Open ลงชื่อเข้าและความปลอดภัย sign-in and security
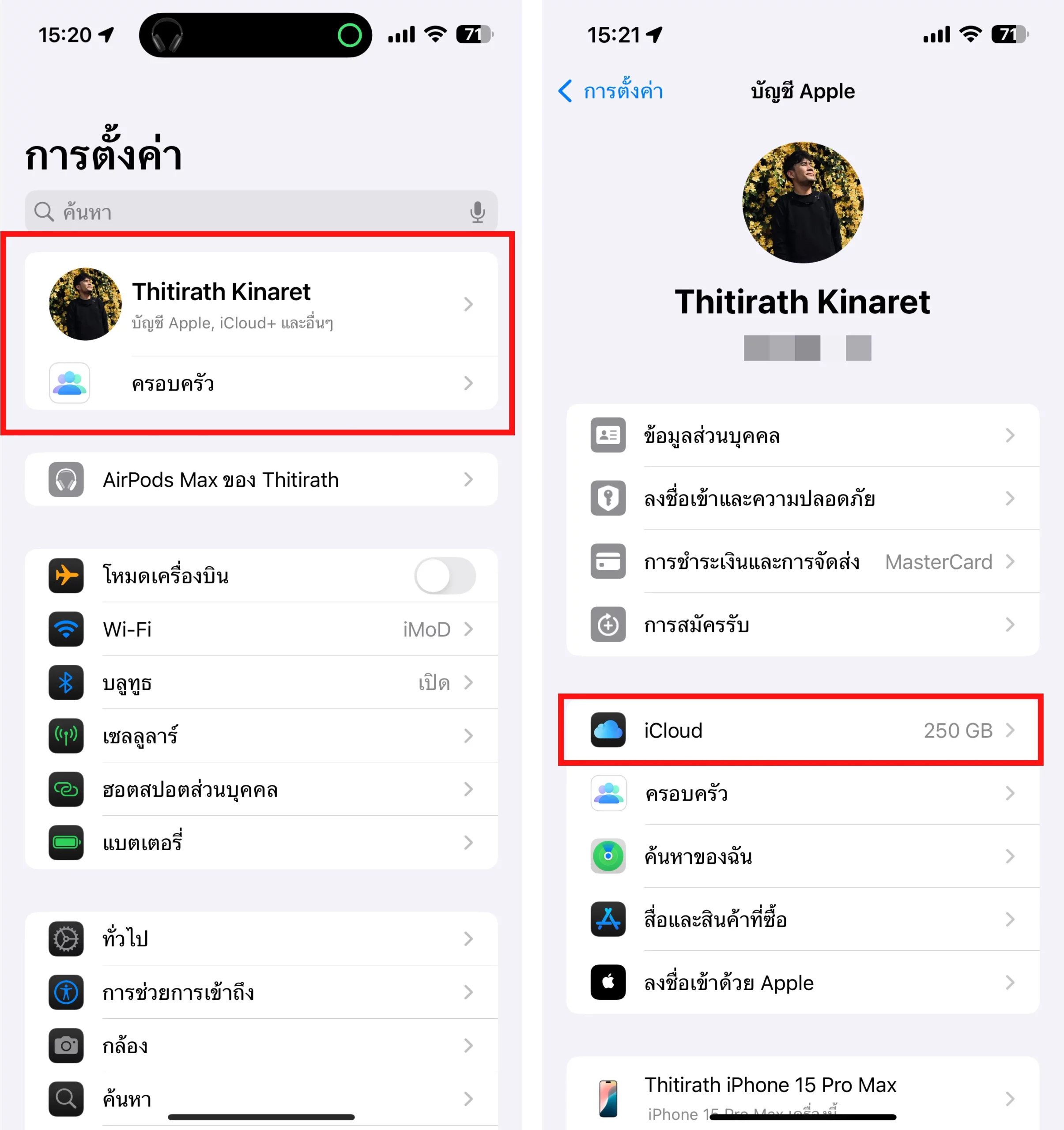1064x1130 pixels. [802, 498]
